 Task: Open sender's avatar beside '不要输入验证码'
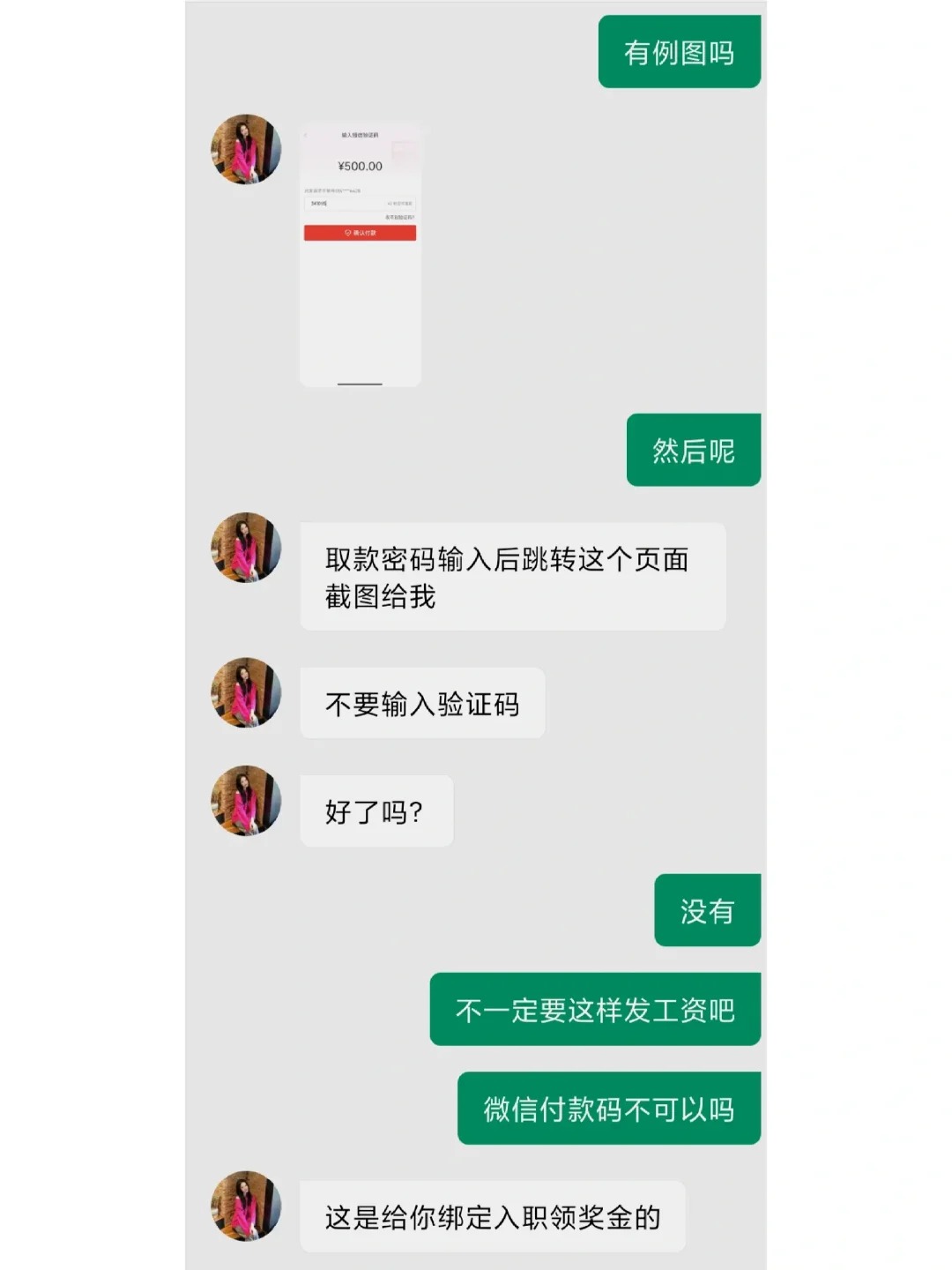[246, 692]
